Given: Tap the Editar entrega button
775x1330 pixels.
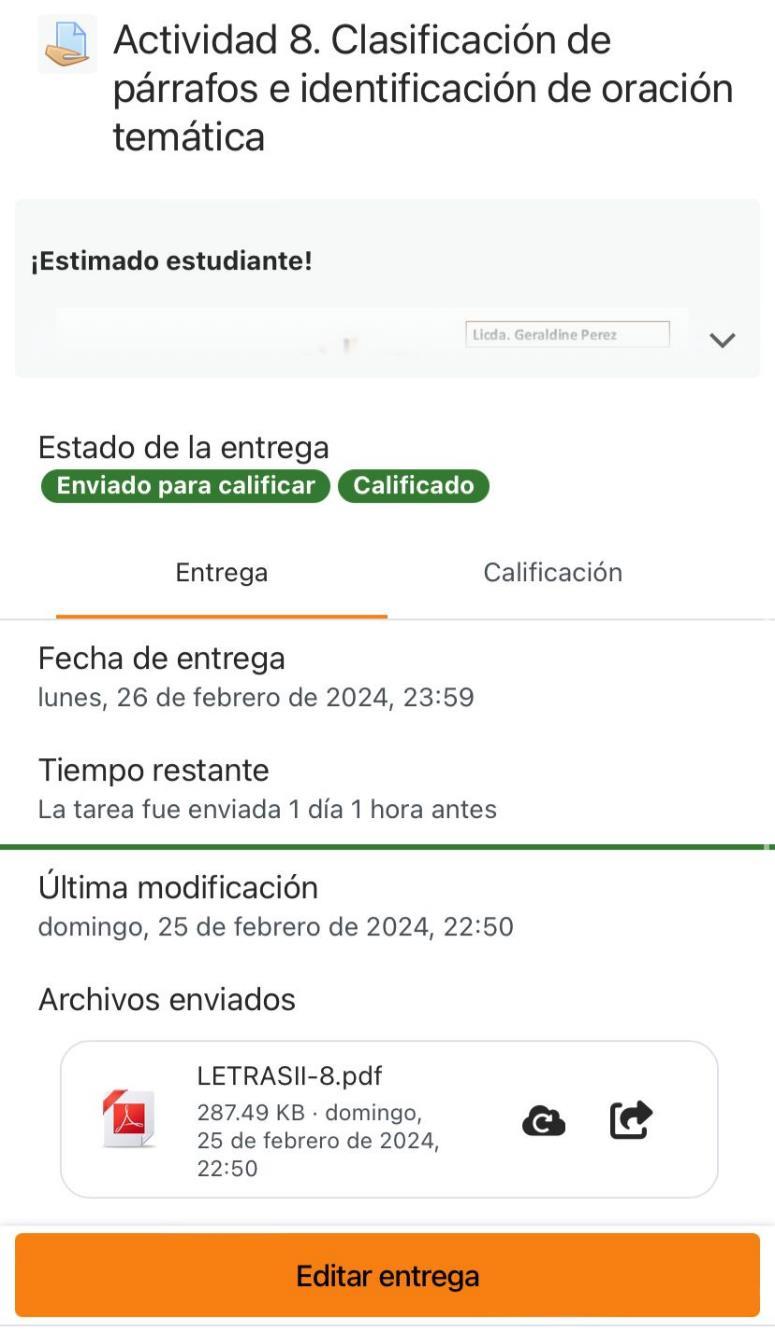Looking at the screenshot, I should (387, 1276).
